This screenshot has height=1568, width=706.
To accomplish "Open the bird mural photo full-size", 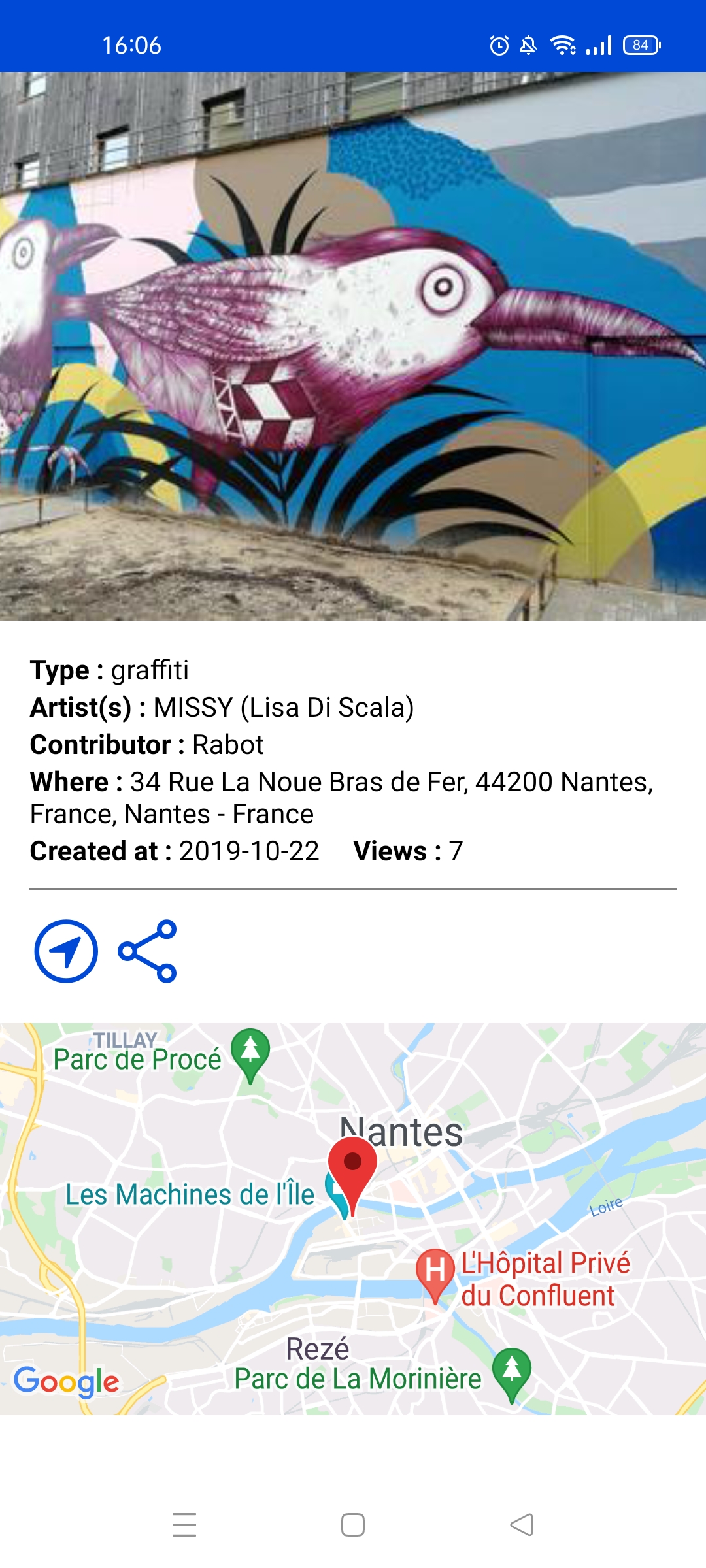I will pyautogui.click(x=353, y=346).
